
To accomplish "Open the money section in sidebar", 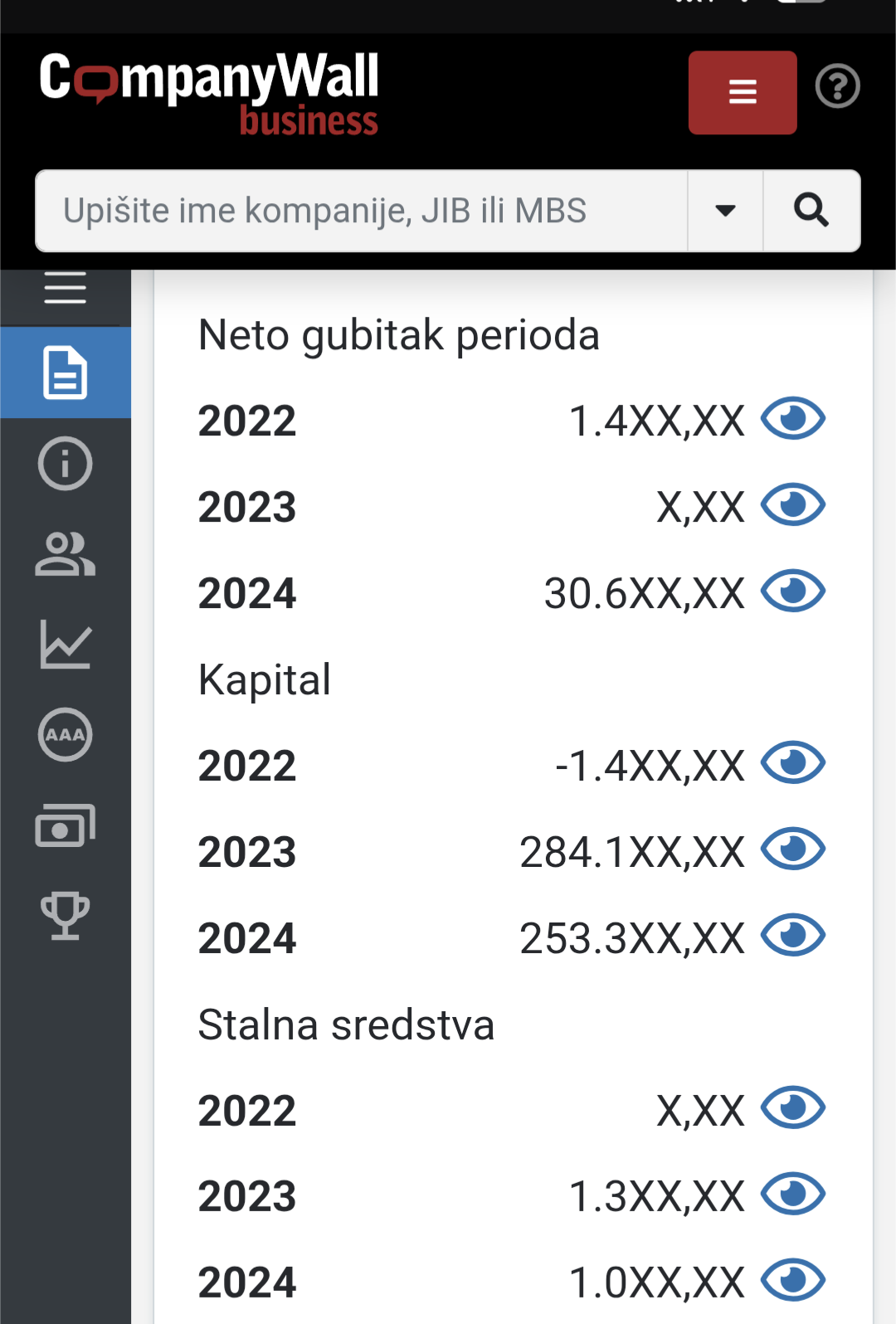I will pos(65,826).
